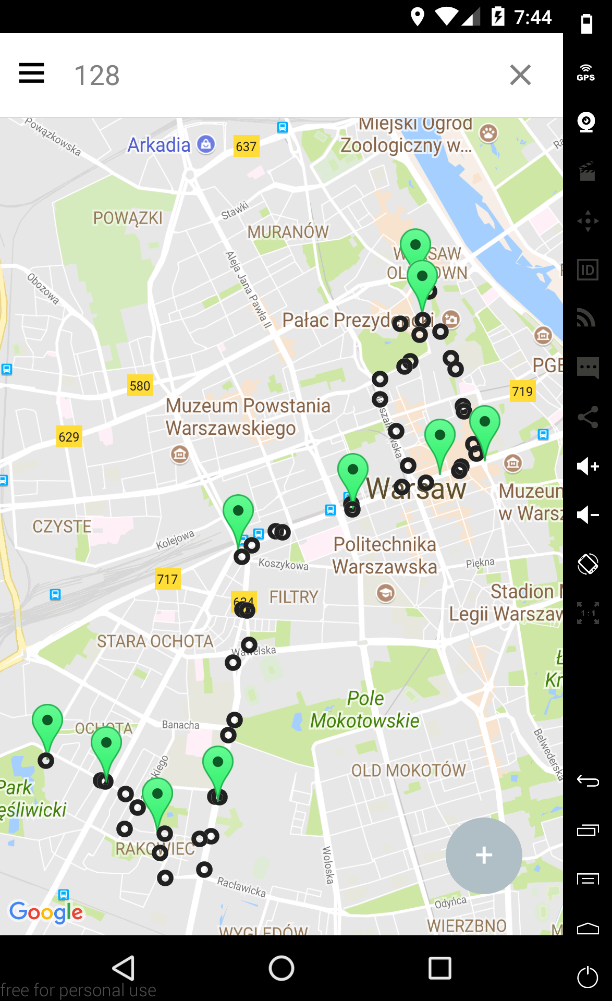Go back with the navigation bar arrow
Viewport: 612px width, 1001px height.
click(123, 968)
